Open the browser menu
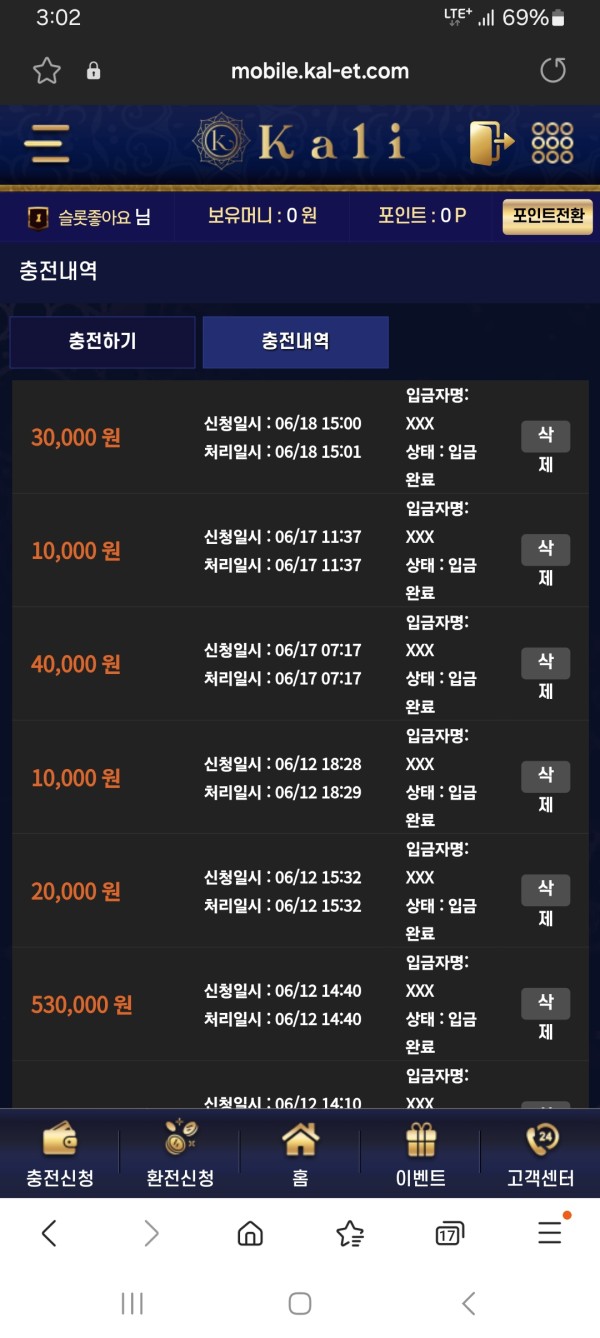Screen dimensions: 600x1338 (550, 1234)
